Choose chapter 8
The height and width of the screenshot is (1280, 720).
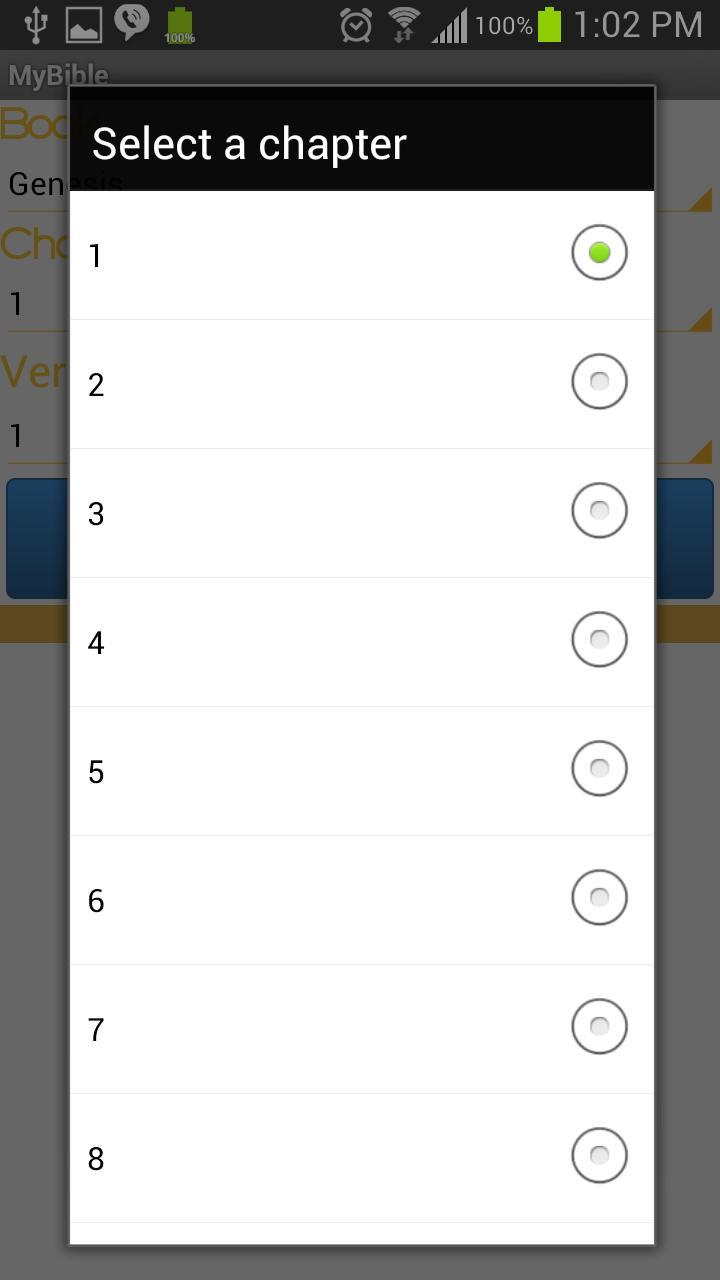(599, 1156)
